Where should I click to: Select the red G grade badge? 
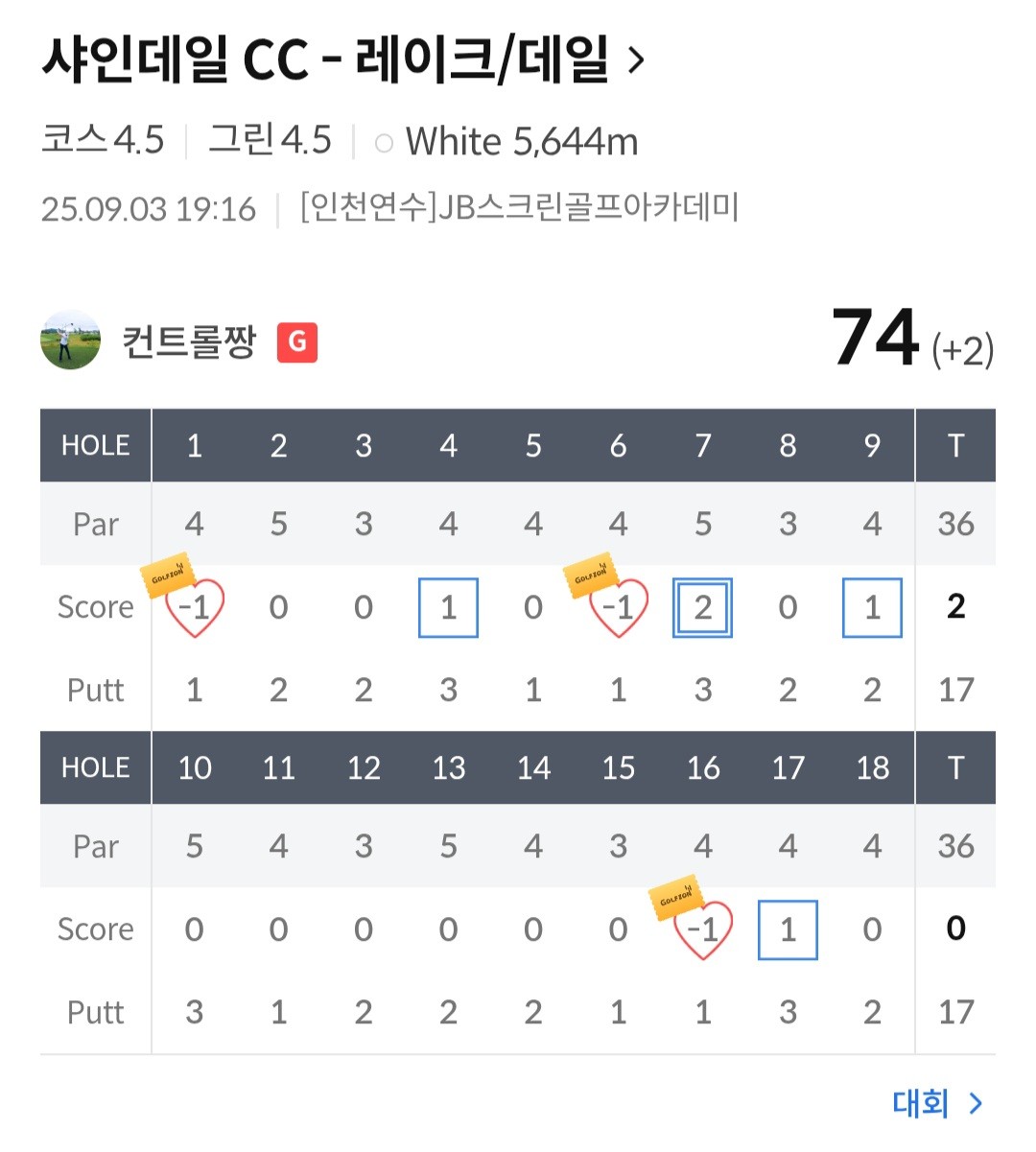(x=297, y=341)
